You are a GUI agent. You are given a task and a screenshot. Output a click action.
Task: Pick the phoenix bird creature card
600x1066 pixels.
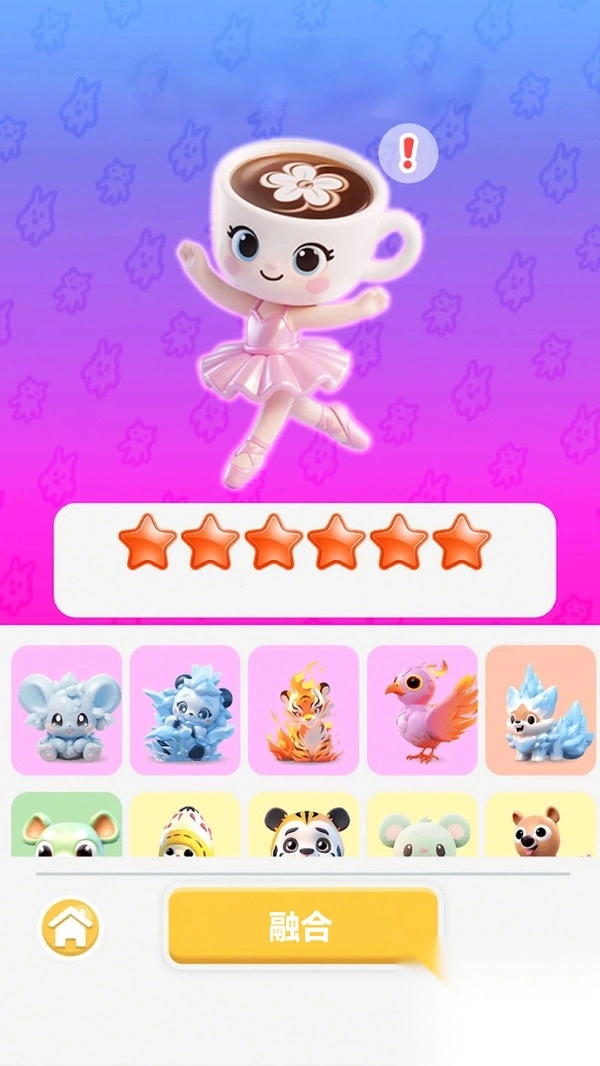click(x=421, y=710)
